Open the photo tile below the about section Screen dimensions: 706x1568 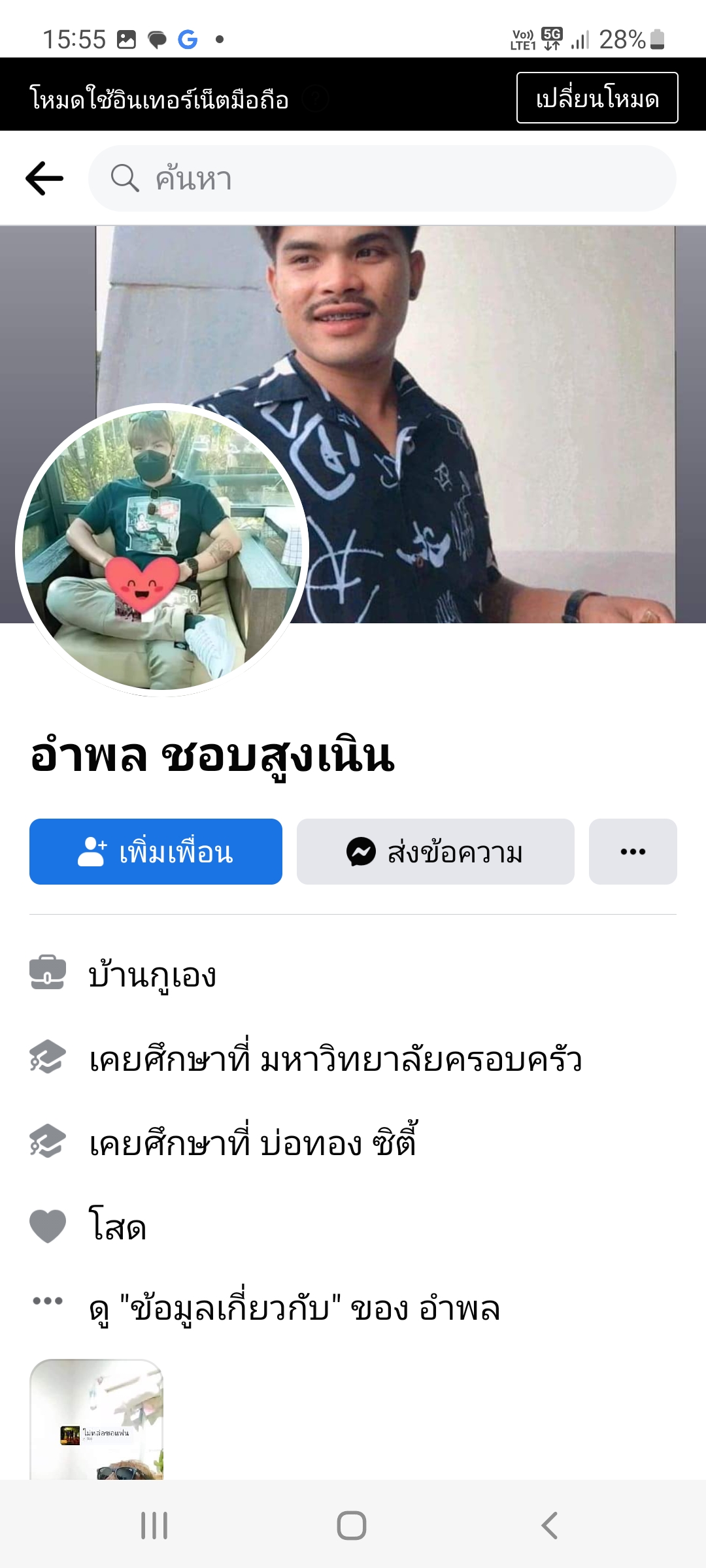tap(97, 1419)
